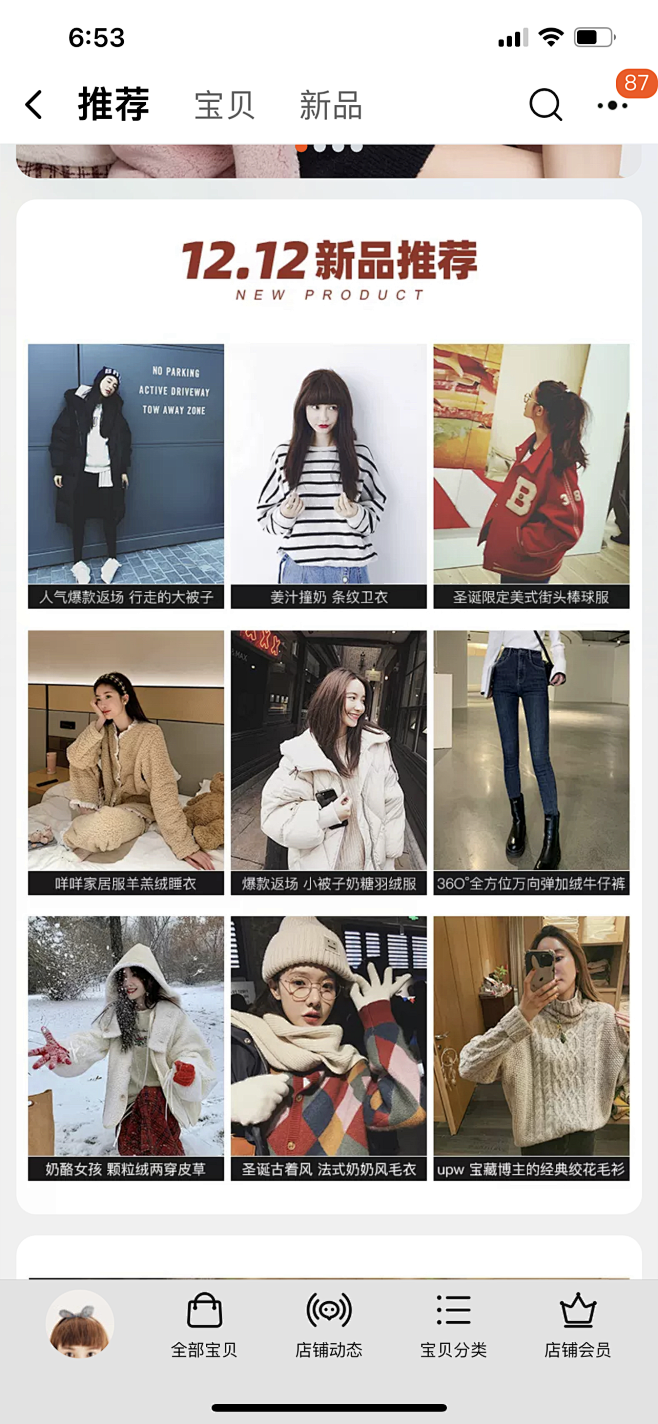Switch to the 新品 tab
658x1424 pixels.
[x=330, y=105]
